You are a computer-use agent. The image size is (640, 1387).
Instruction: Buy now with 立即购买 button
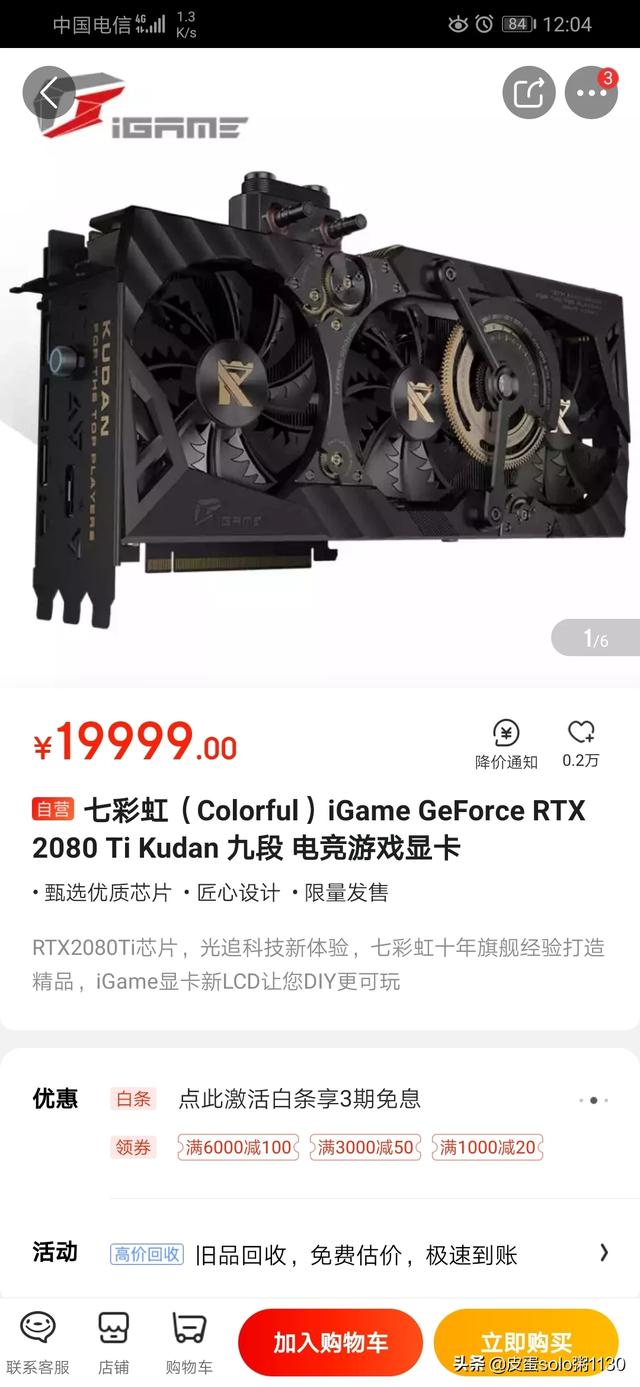[526, 1342]
